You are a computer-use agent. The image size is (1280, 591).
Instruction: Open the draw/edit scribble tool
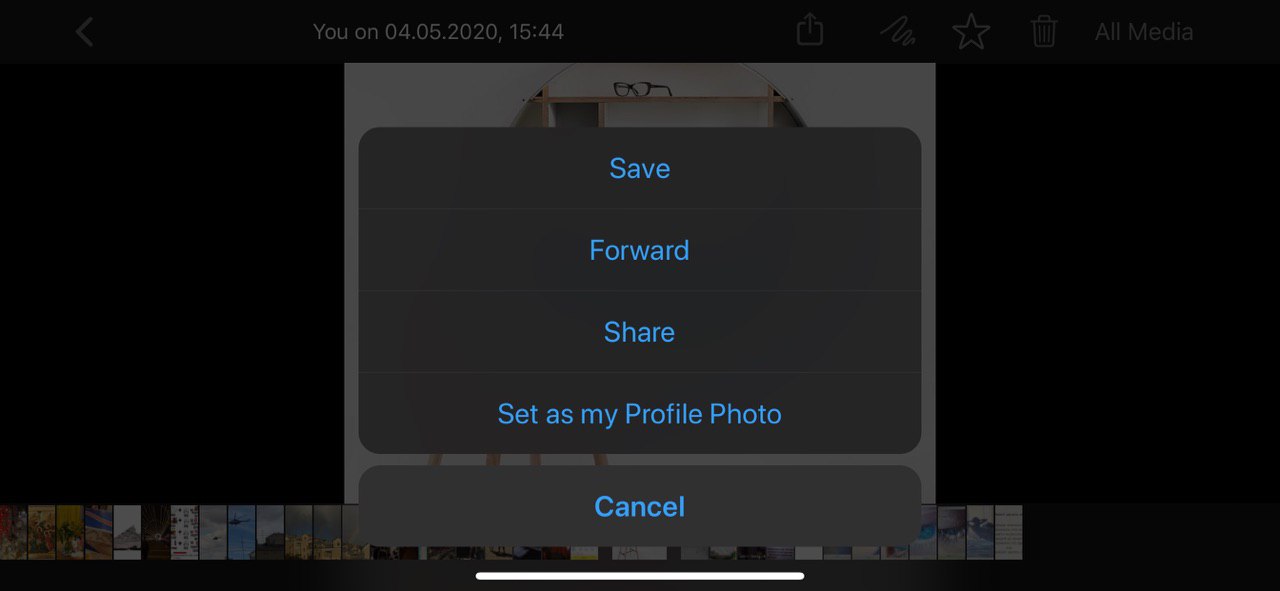tap(897, 32)
